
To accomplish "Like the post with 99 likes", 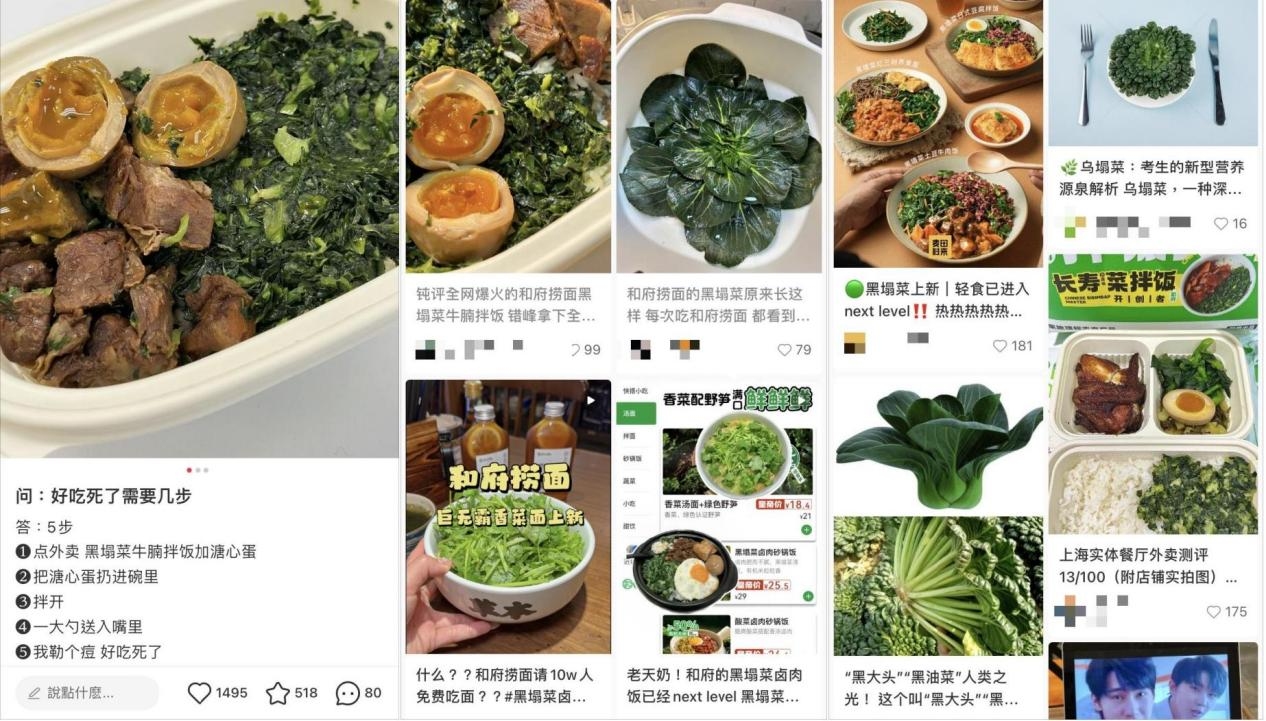I will point(574,350).
